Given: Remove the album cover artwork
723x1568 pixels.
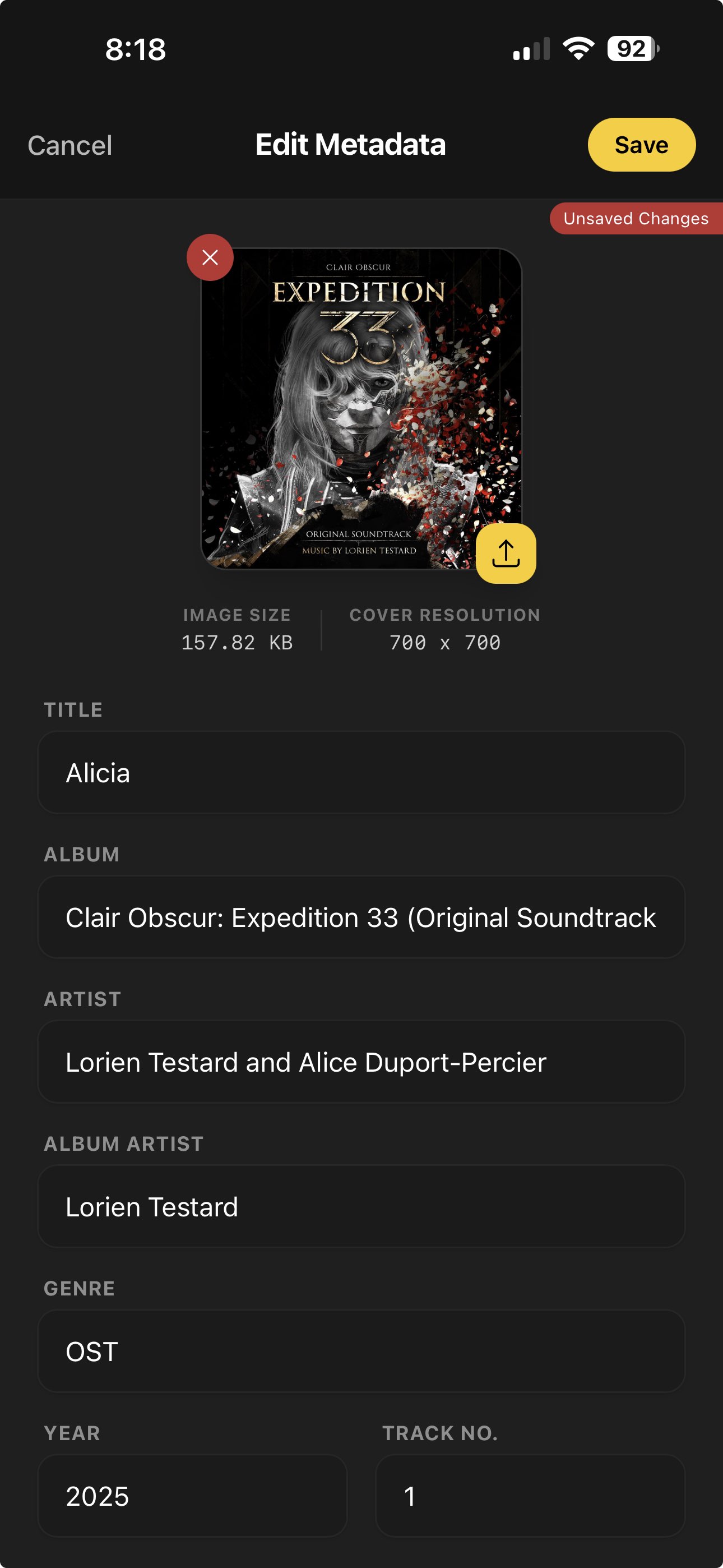Looking at the screenshot, I should click(210, 257).
